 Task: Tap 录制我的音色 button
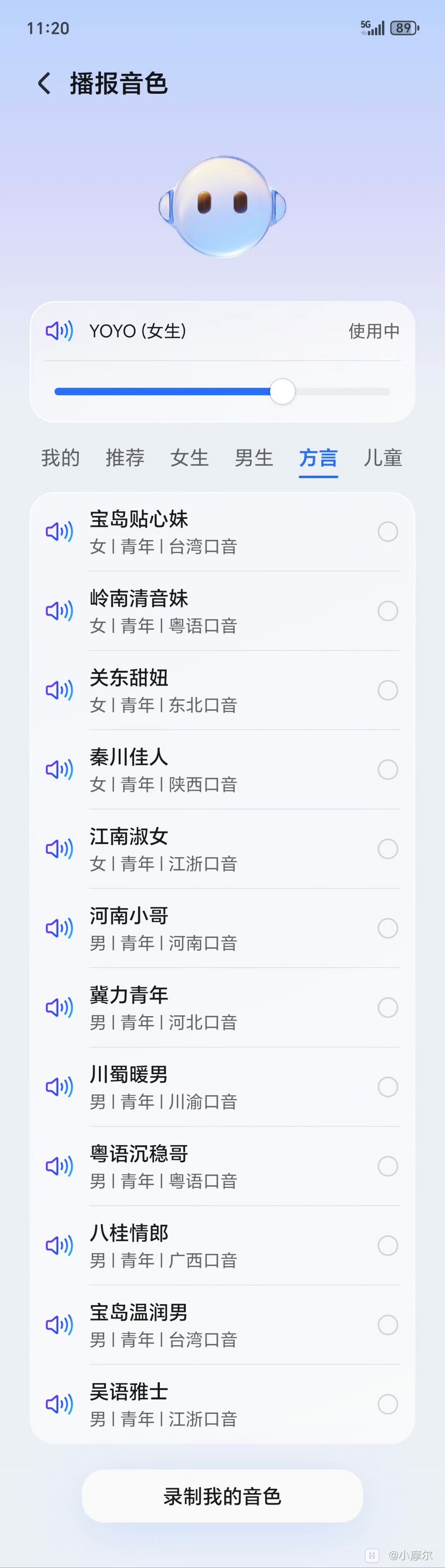[222, 1496]
